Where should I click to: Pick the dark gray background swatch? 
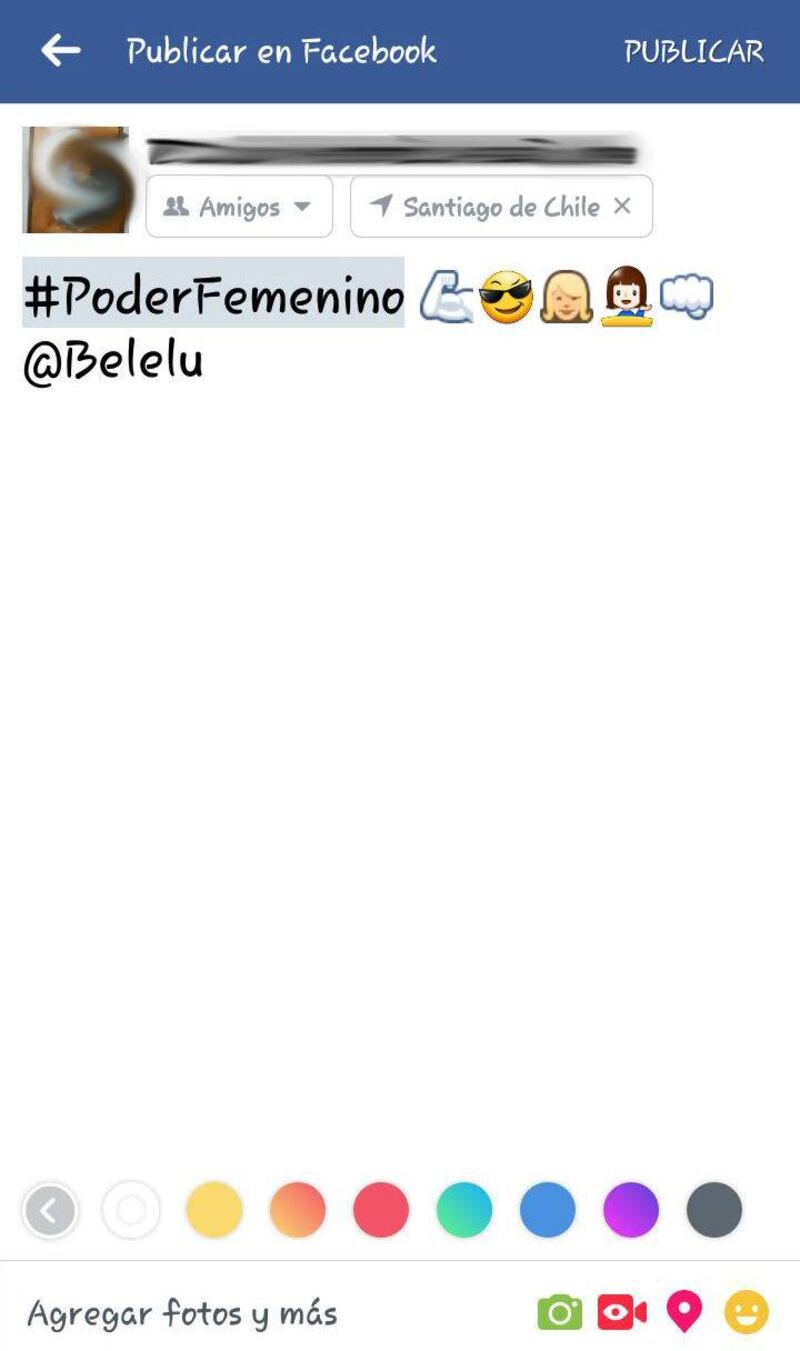tap(714, 1210)
